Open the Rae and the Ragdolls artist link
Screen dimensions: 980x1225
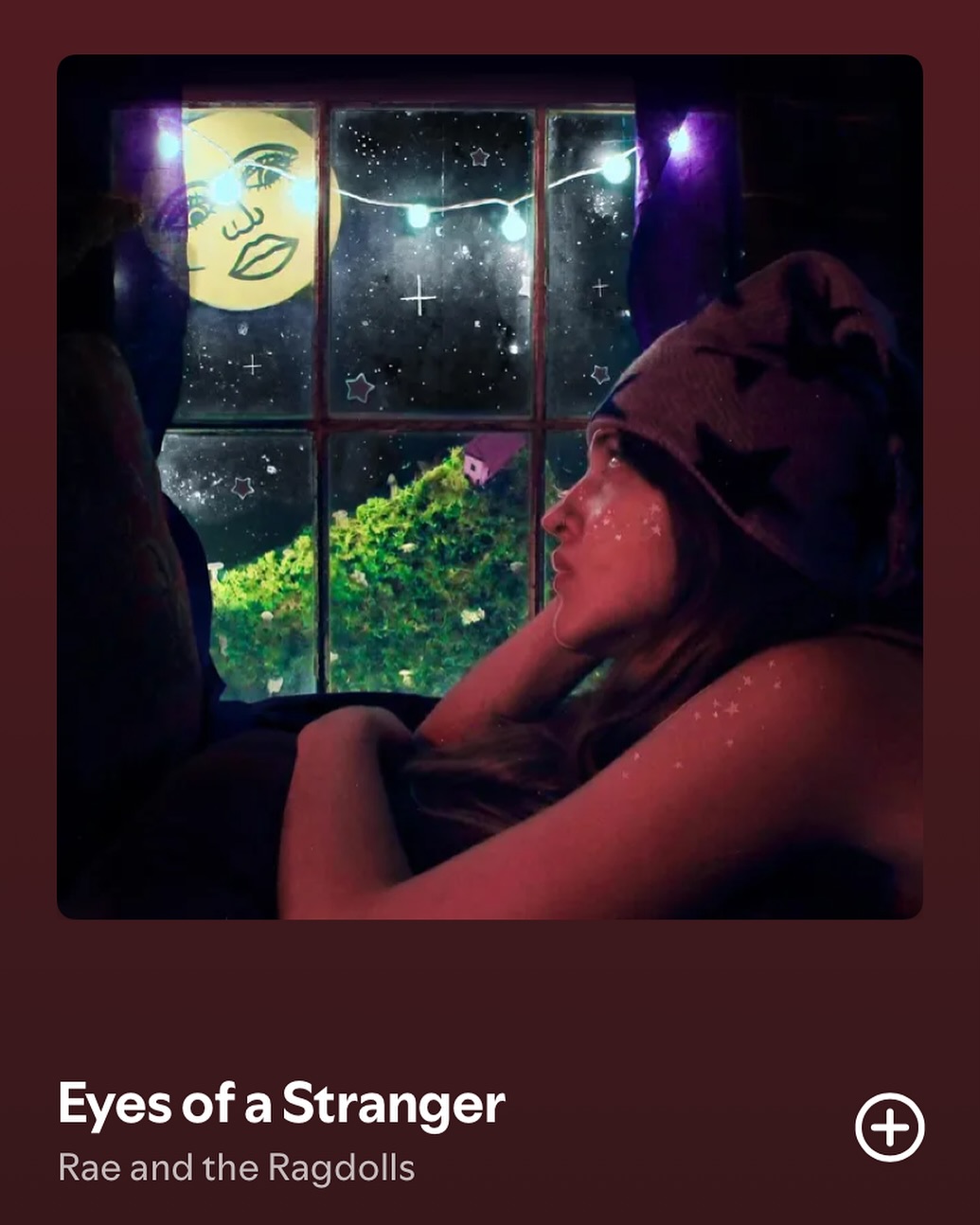coord(237,1168)
